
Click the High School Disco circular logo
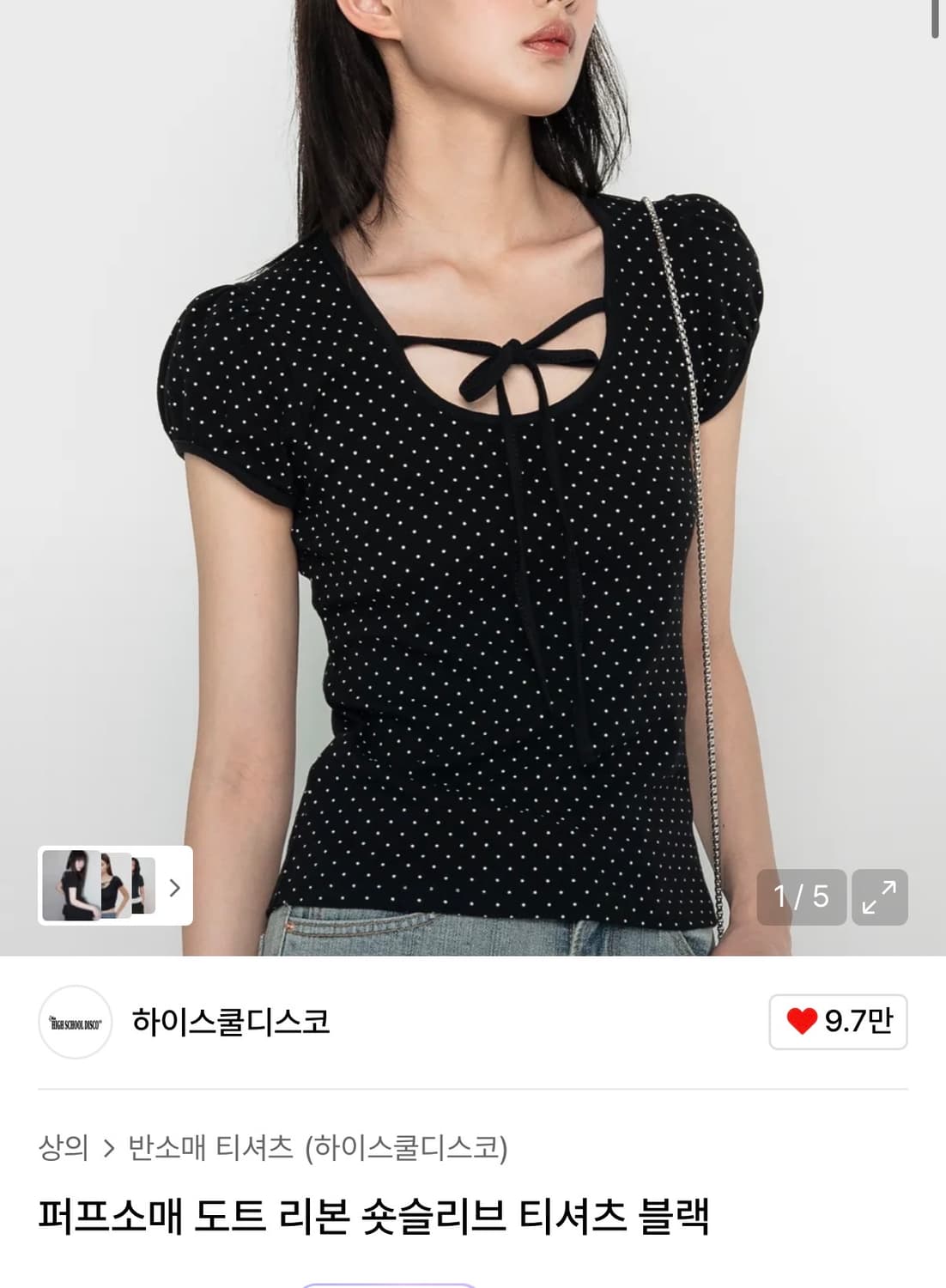click(x=73, y=1023)
